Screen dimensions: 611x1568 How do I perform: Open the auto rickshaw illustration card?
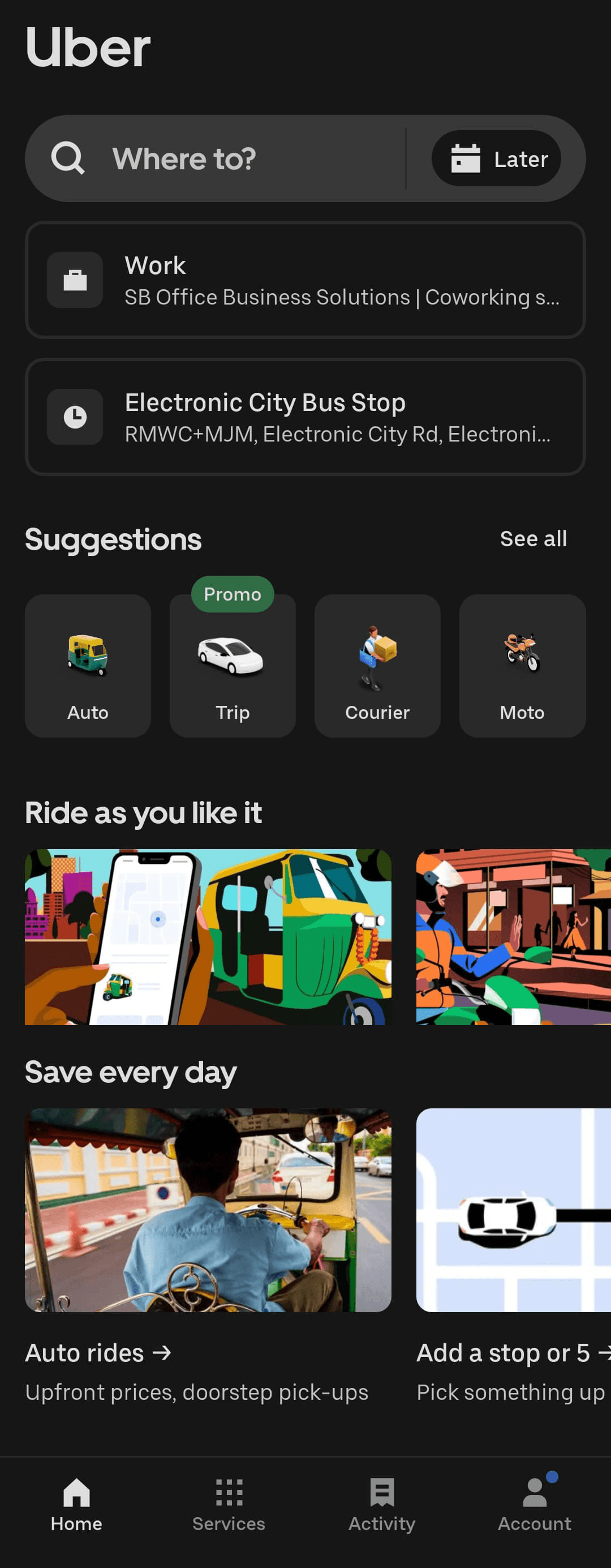[x=208, y=937]
